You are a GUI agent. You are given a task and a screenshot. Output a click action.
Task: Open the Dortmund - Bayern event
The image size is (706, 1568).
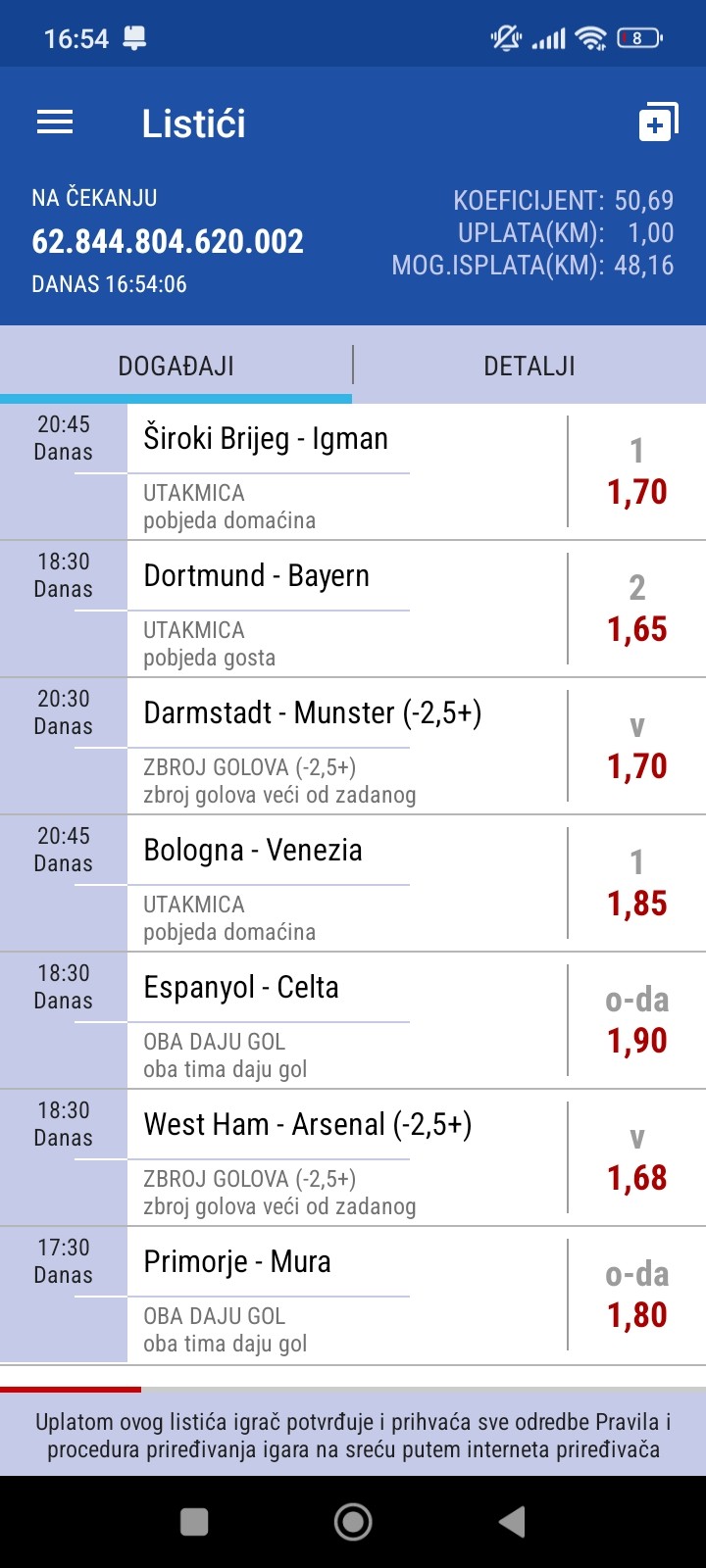(x=257, y=576)
